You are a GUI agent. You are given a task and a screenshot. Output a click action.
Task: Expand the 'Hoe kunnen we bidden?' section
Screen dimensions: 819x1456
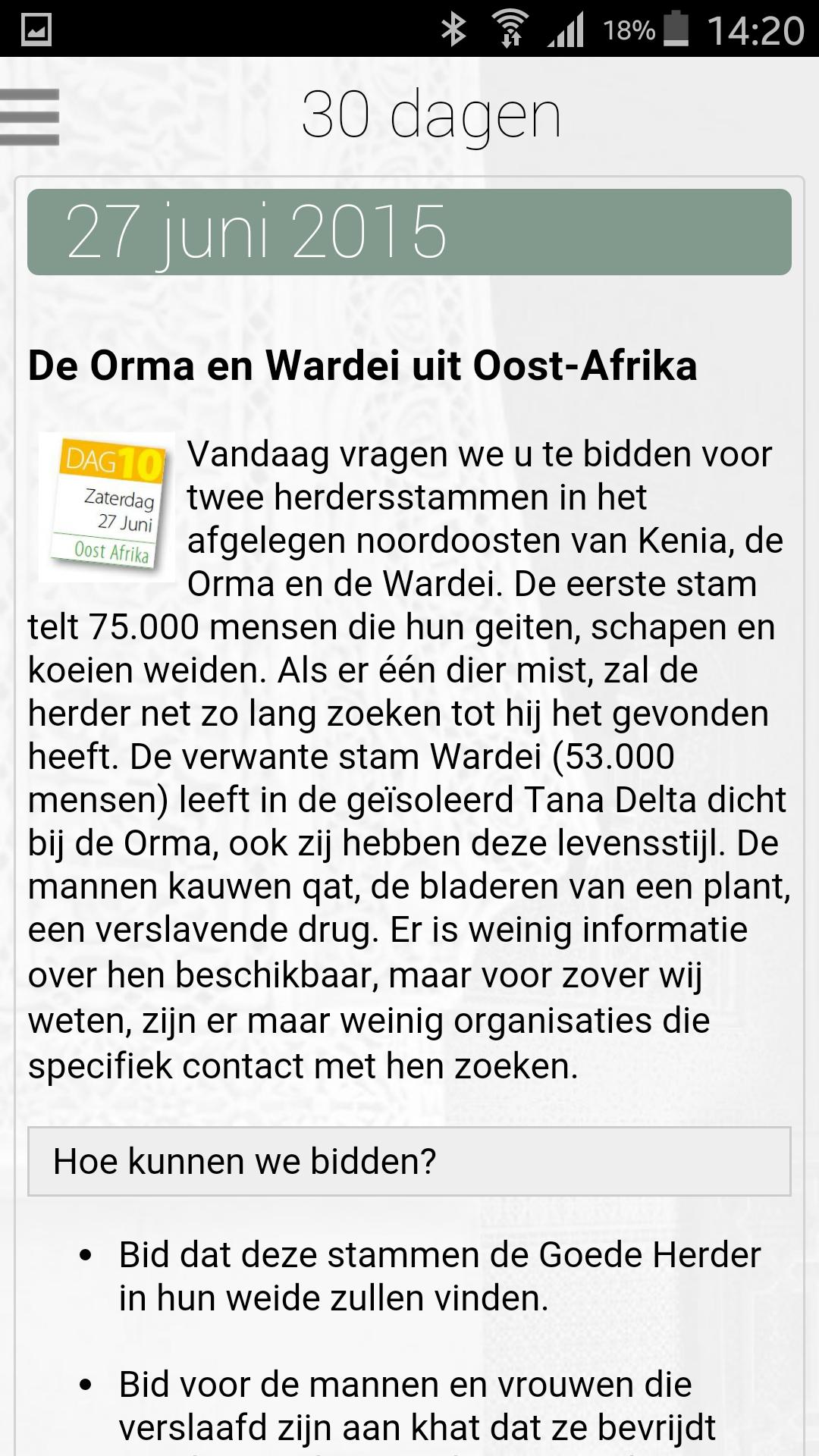(x=409, y=1161)
